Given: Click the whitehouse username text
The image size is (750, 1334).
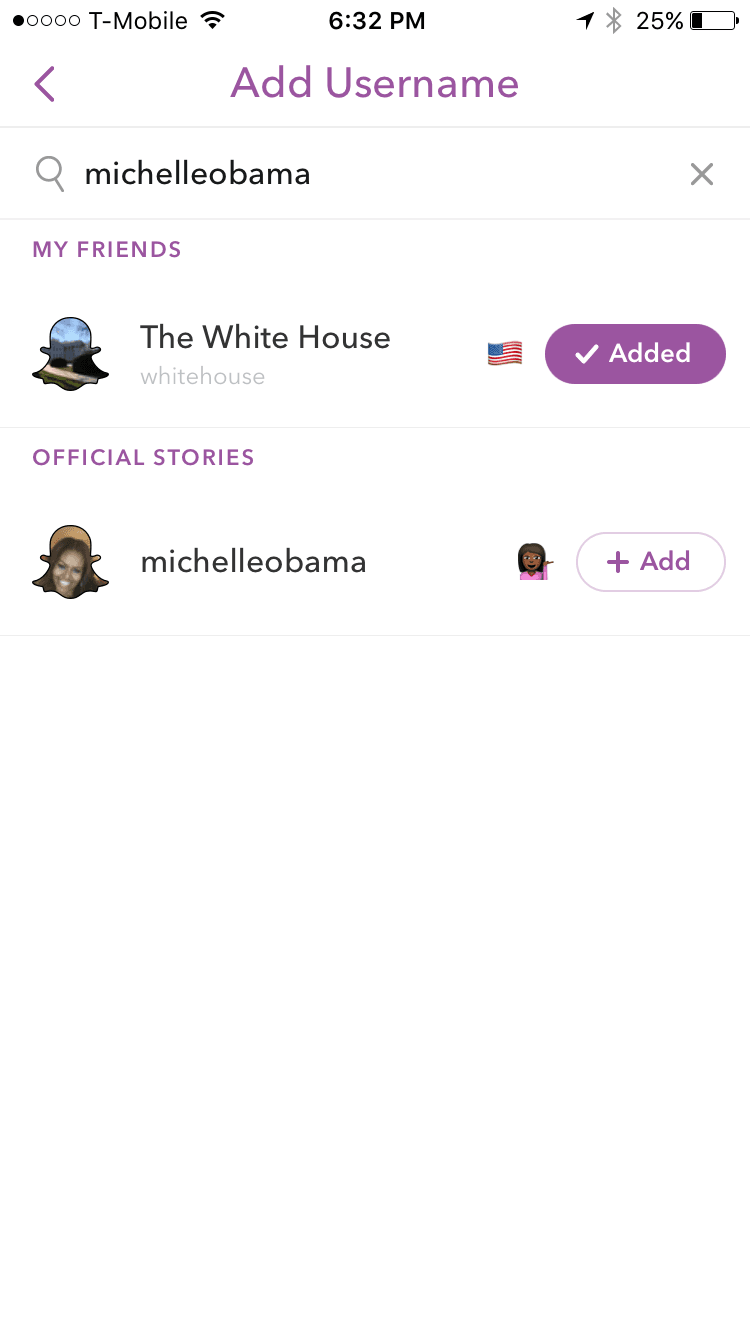Looking at the screenshot, I should click(x=203, y=375).
